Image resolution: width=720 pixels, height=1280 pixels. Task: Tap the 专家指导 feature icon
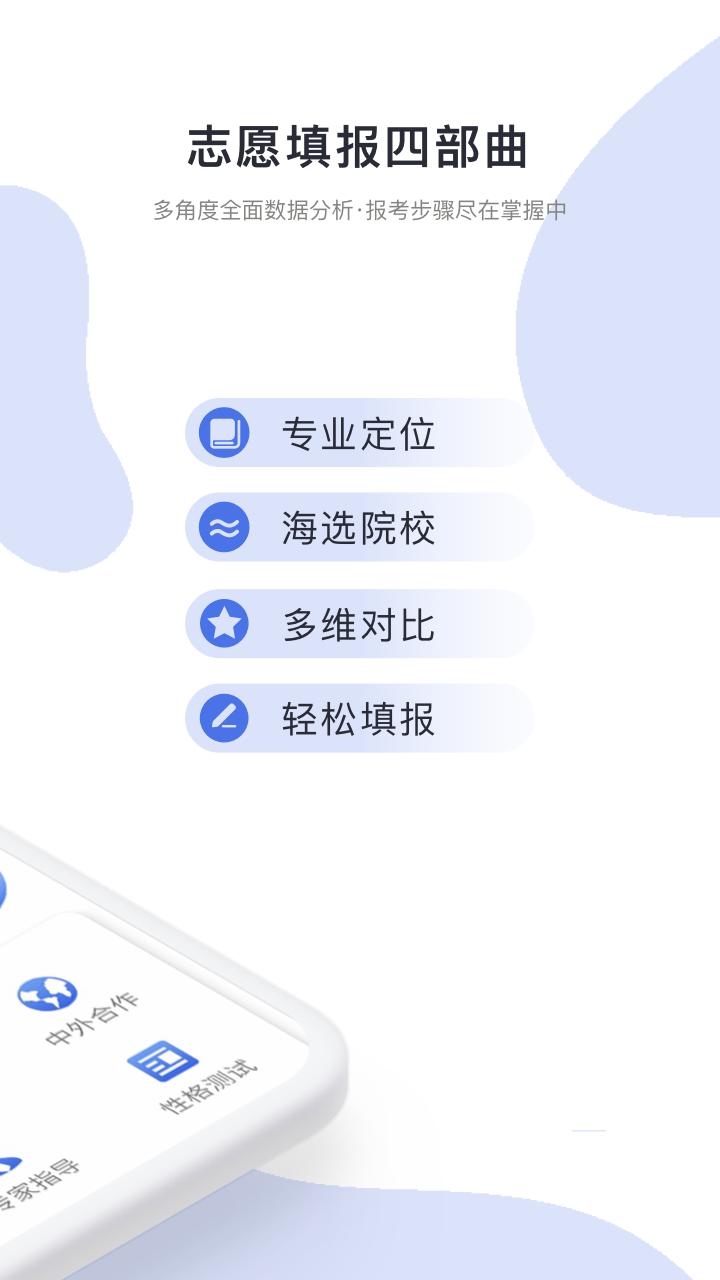click(12, 1165)
